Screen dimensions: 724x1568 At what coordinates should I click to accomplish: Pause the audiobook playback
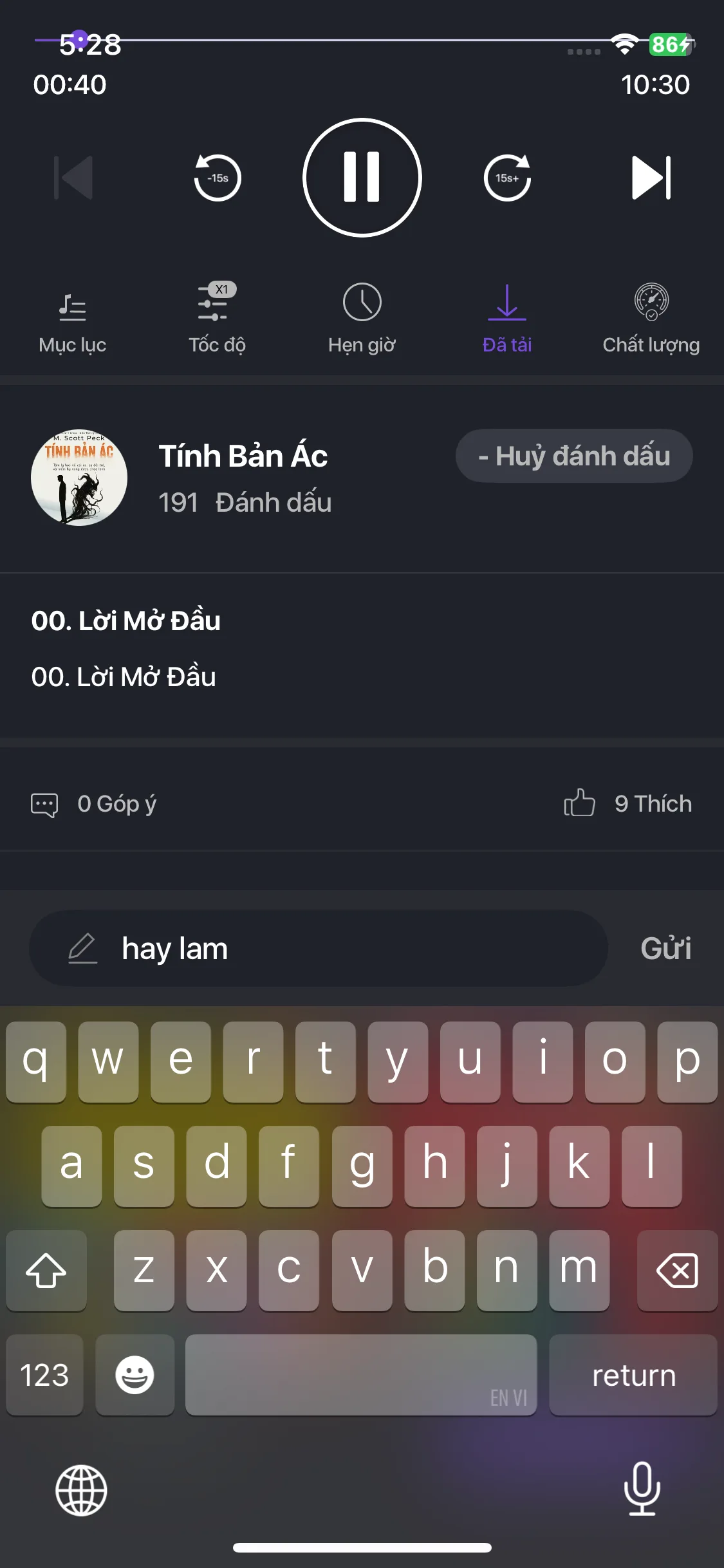click(362, 178)
